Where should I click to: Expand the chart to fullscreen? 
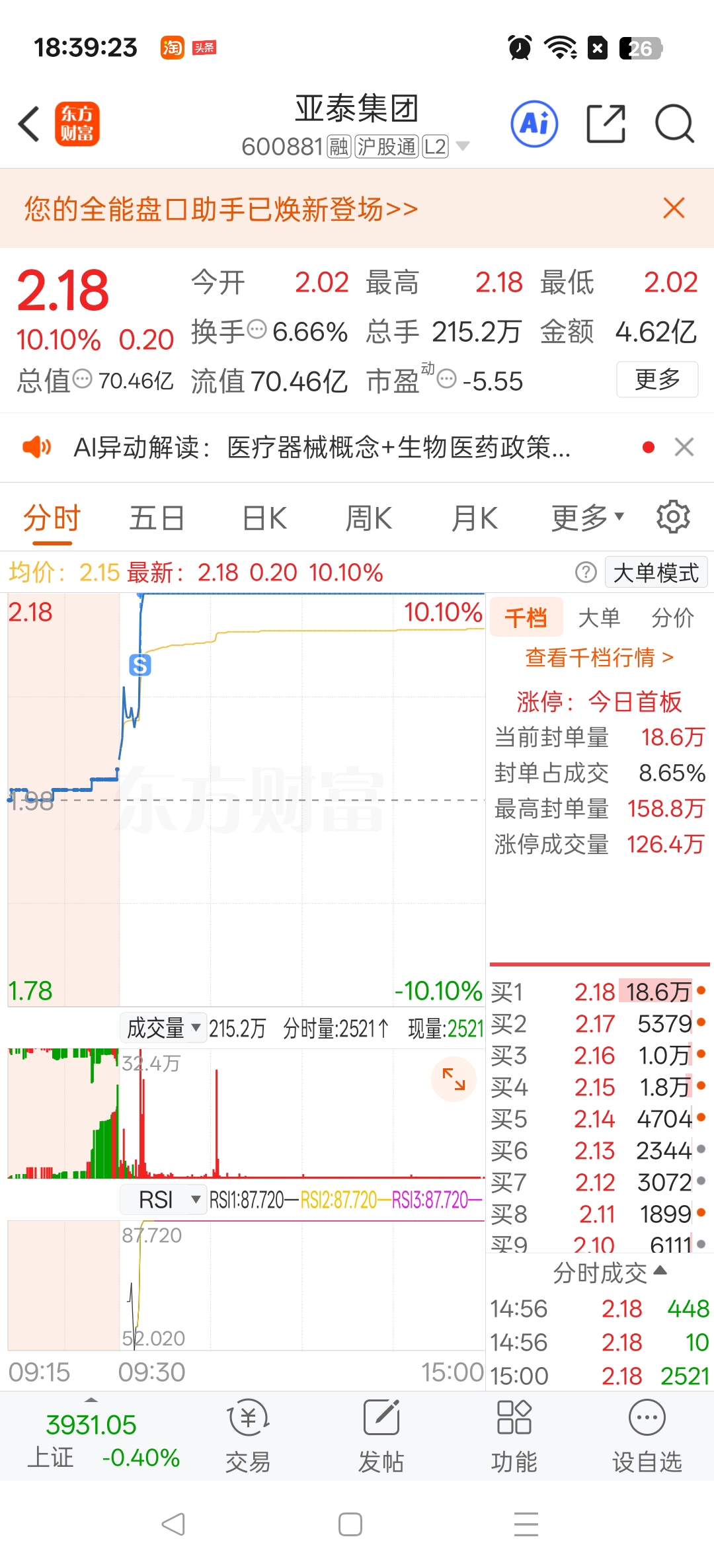click(454, 1079)
